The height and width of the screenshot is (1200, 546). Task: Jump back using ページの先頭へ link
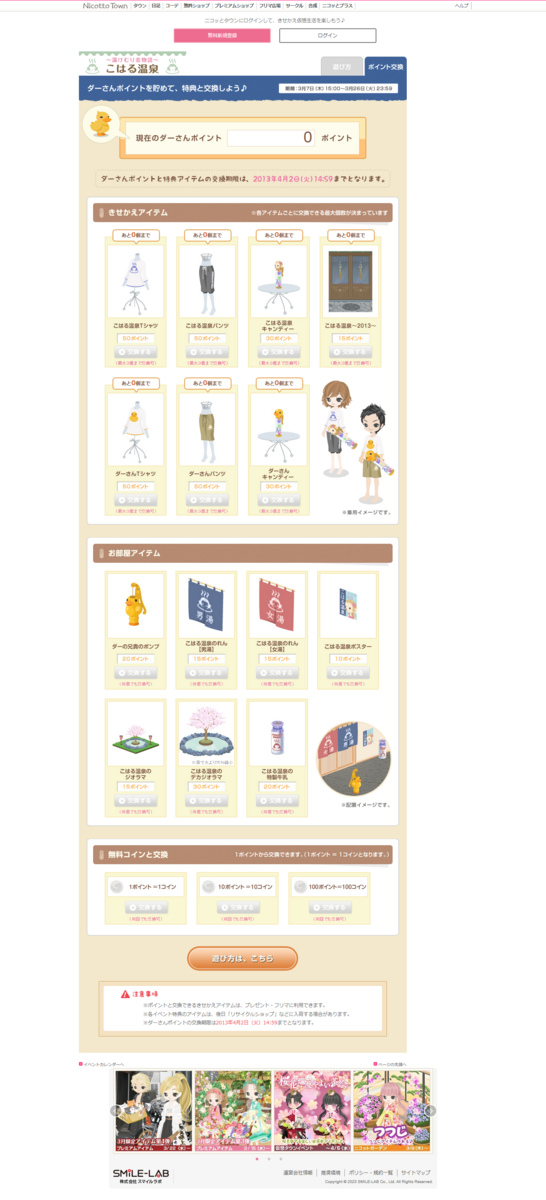391,1064
